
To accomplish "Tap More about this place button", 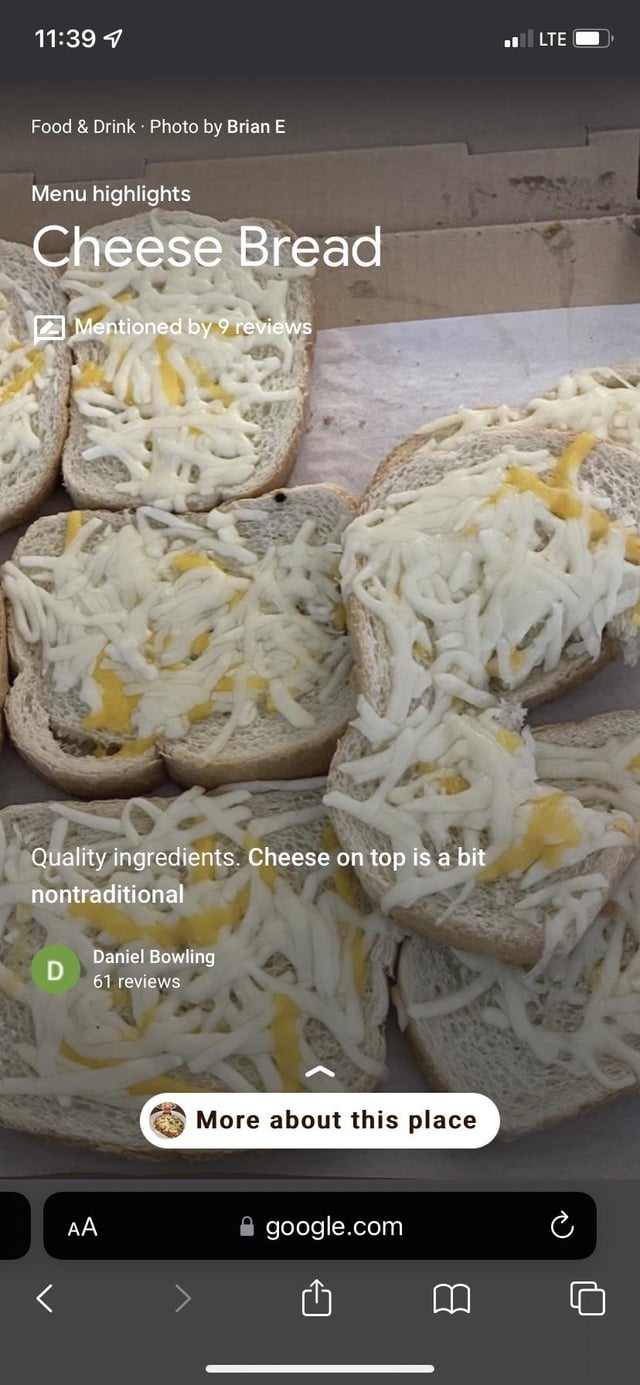I will pyautogui.click(x=320, y=1120).
